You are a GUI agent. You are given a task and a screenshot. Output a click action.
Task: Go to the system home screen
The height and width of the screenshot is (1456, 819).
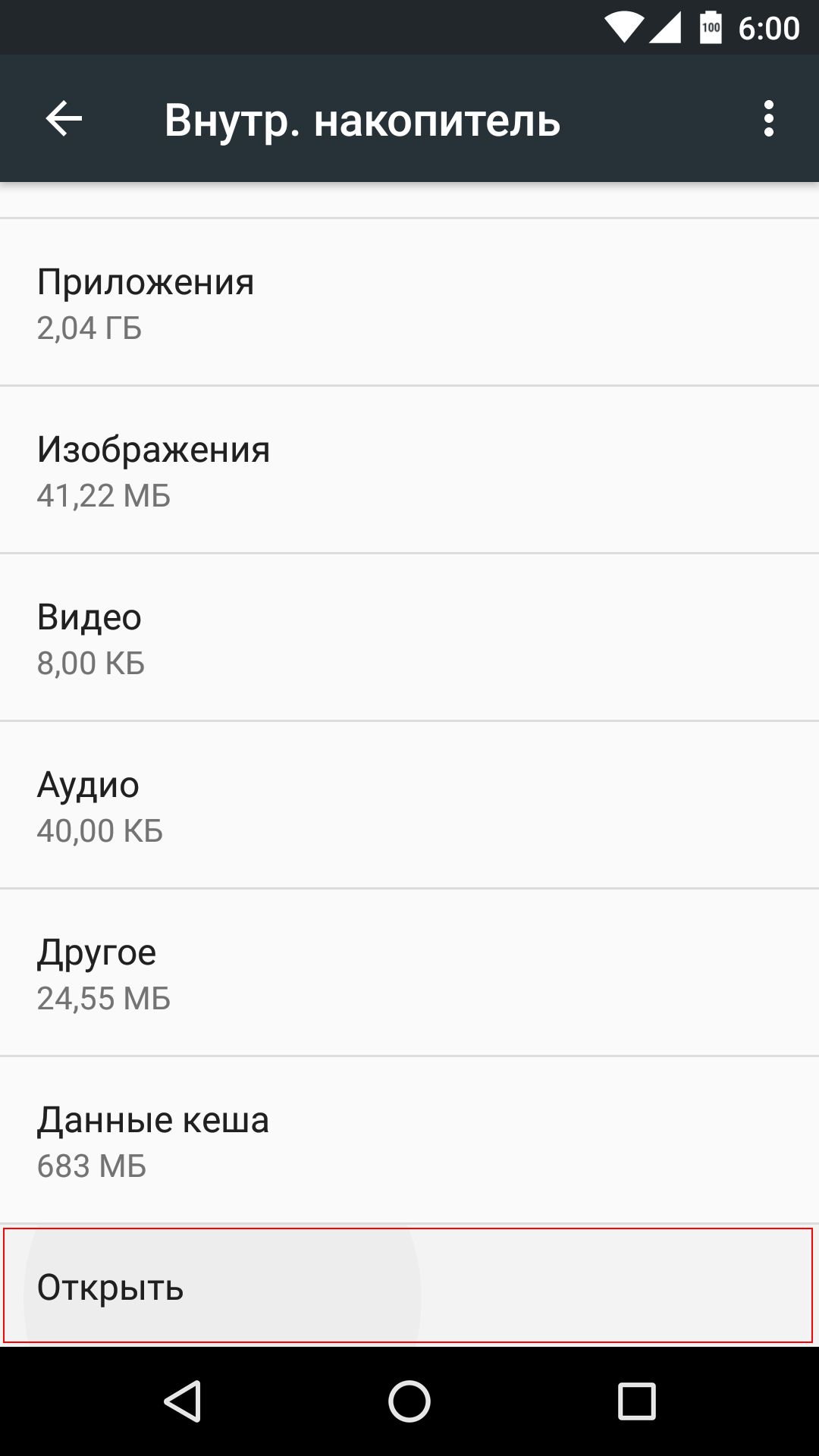(409, 1401)
